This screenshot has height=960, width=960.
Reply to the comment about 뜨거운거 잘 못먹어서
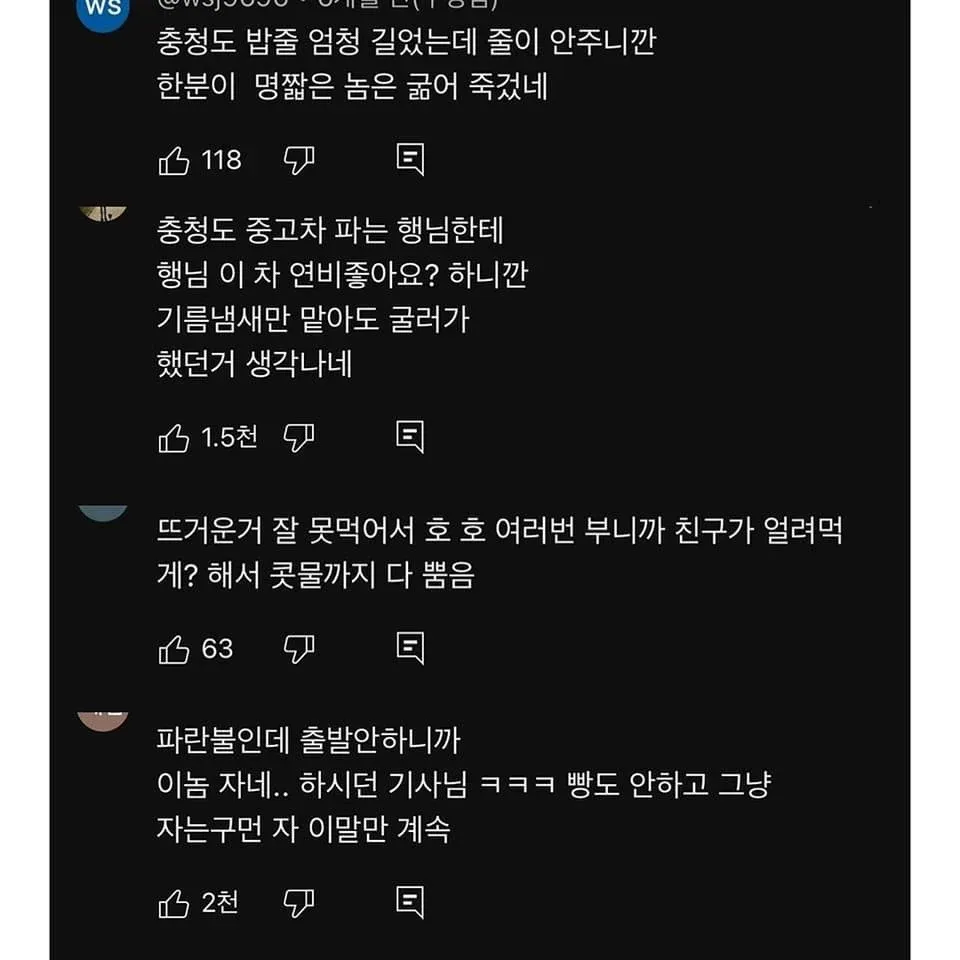(x=410, y=648)
